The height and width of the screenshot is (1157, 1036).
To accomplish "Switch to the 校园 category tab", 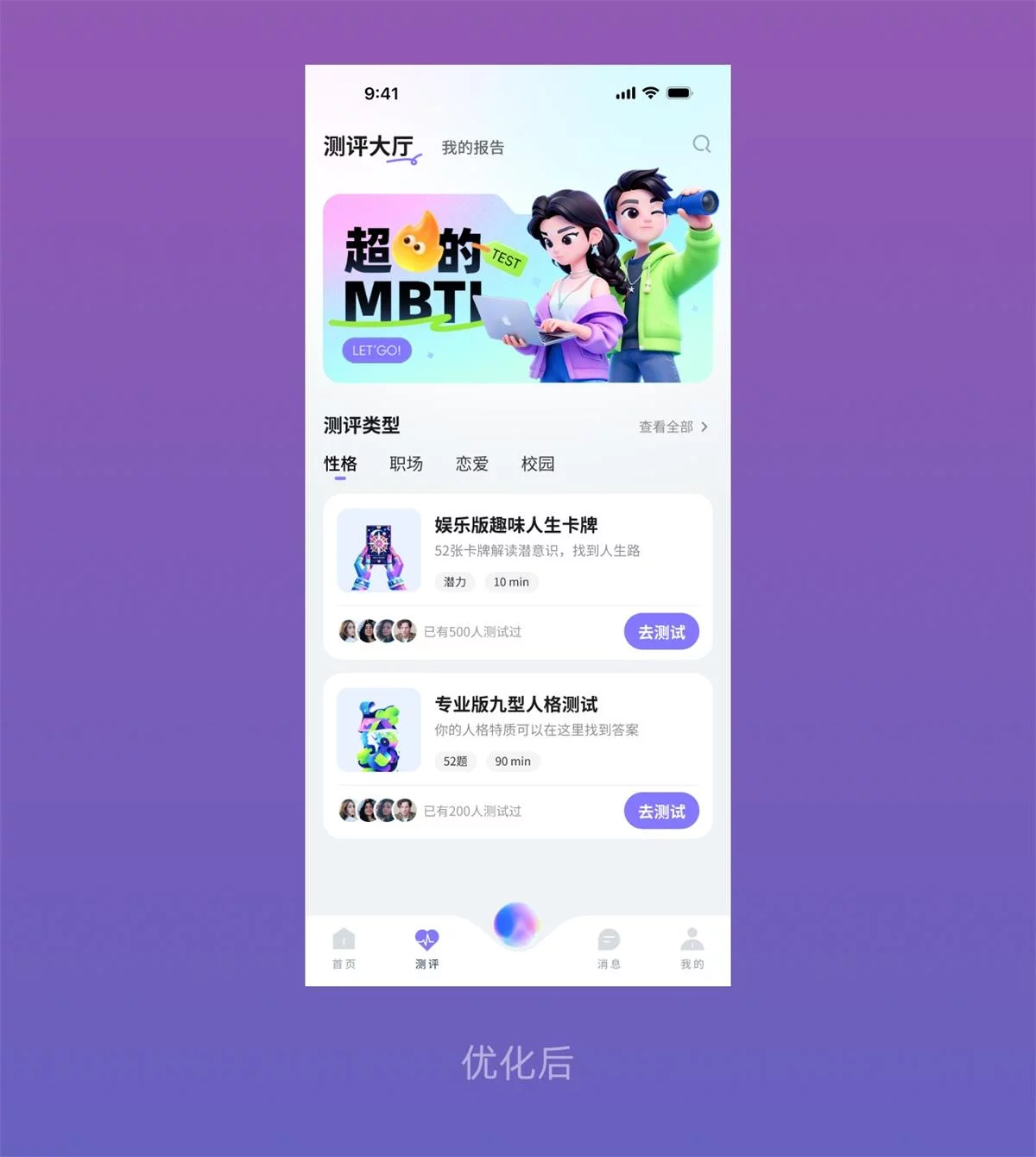I will 537,465.
